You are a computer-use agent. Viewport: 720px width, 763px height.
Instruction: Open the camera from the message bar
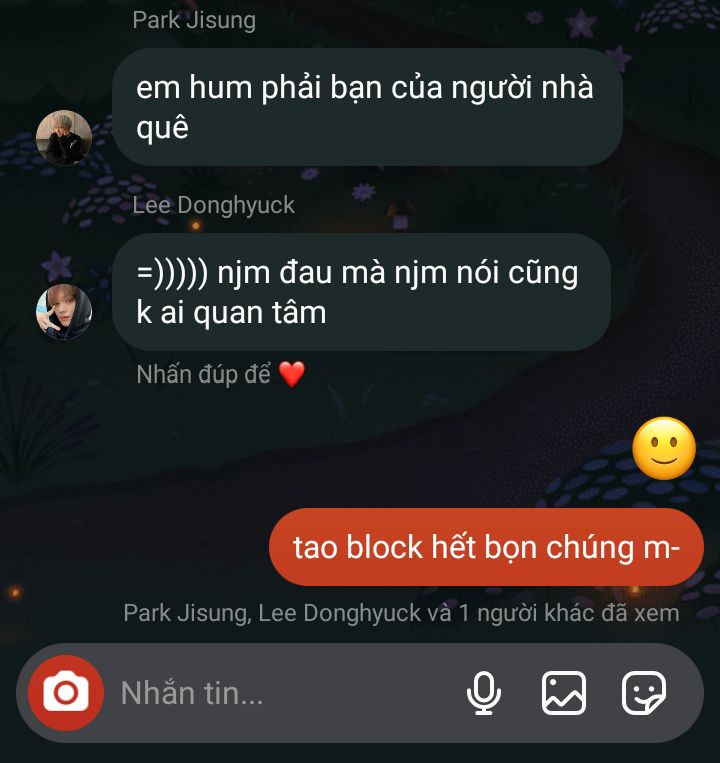pos(65,692)
